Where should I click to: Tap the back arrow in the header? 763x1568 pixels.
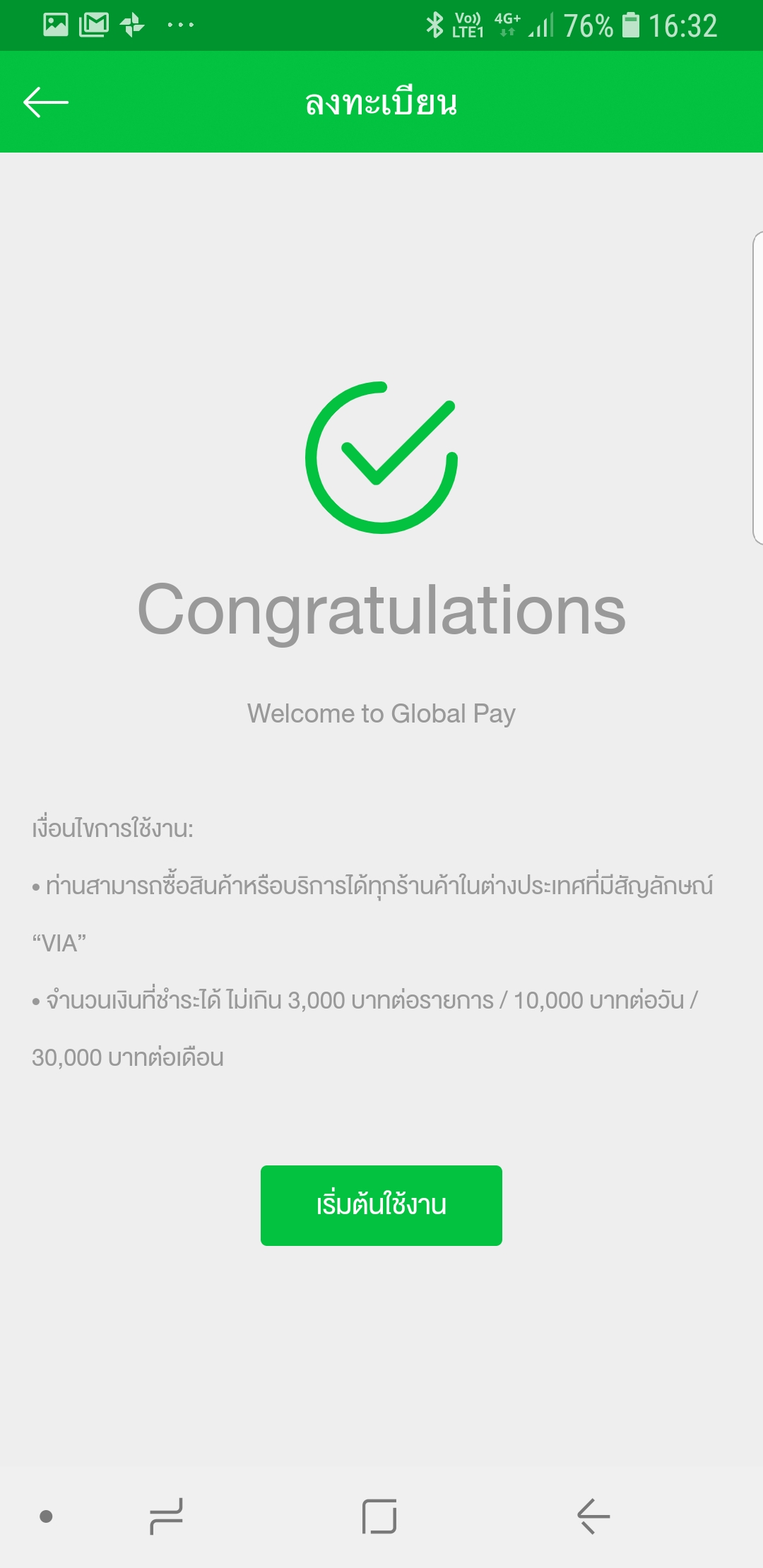pyautogui.click(x=46, y=102)
